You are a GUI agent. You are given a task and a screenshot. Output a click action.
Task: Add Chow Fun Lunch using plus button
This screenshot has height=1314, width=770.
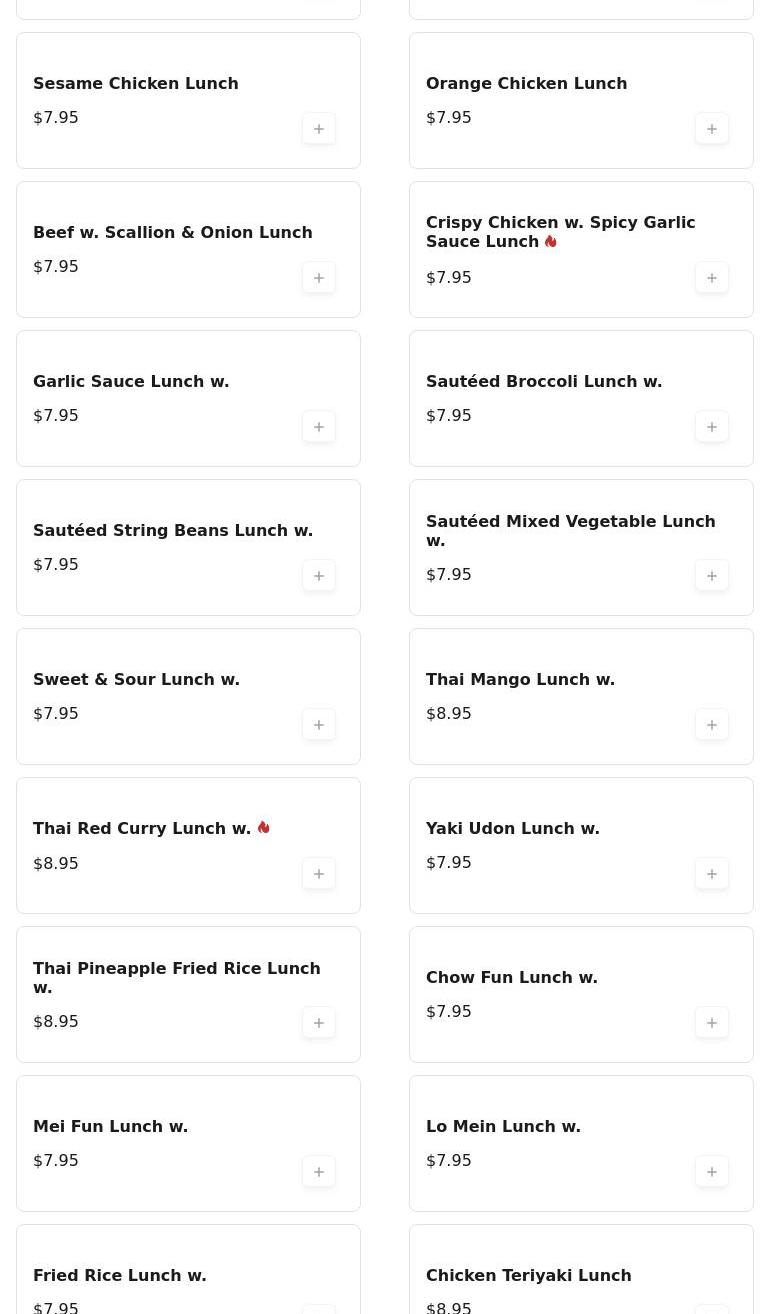[x=712, y=1023]
